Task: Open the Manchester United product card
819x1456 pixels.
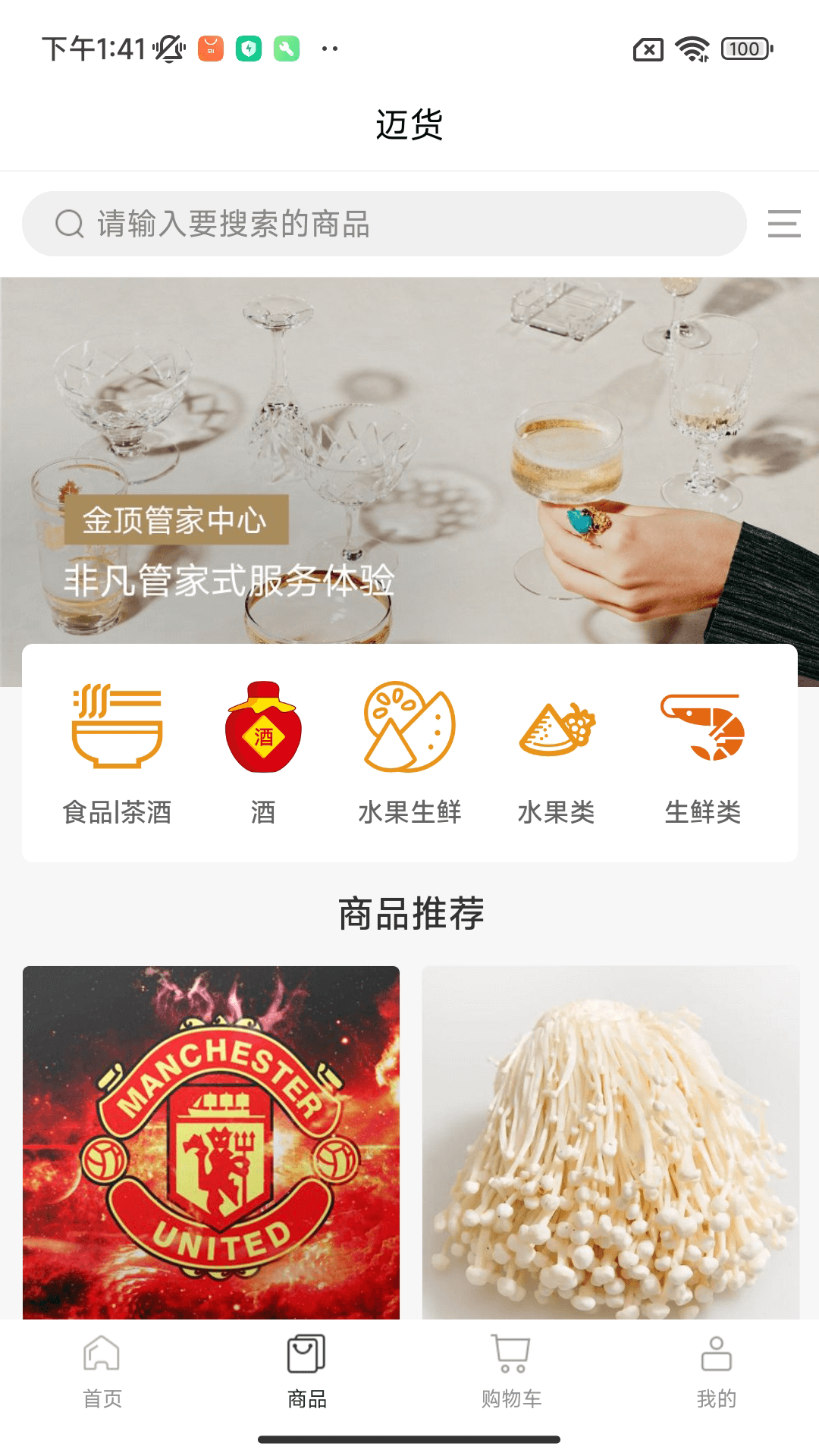Action: [211, 1142]
